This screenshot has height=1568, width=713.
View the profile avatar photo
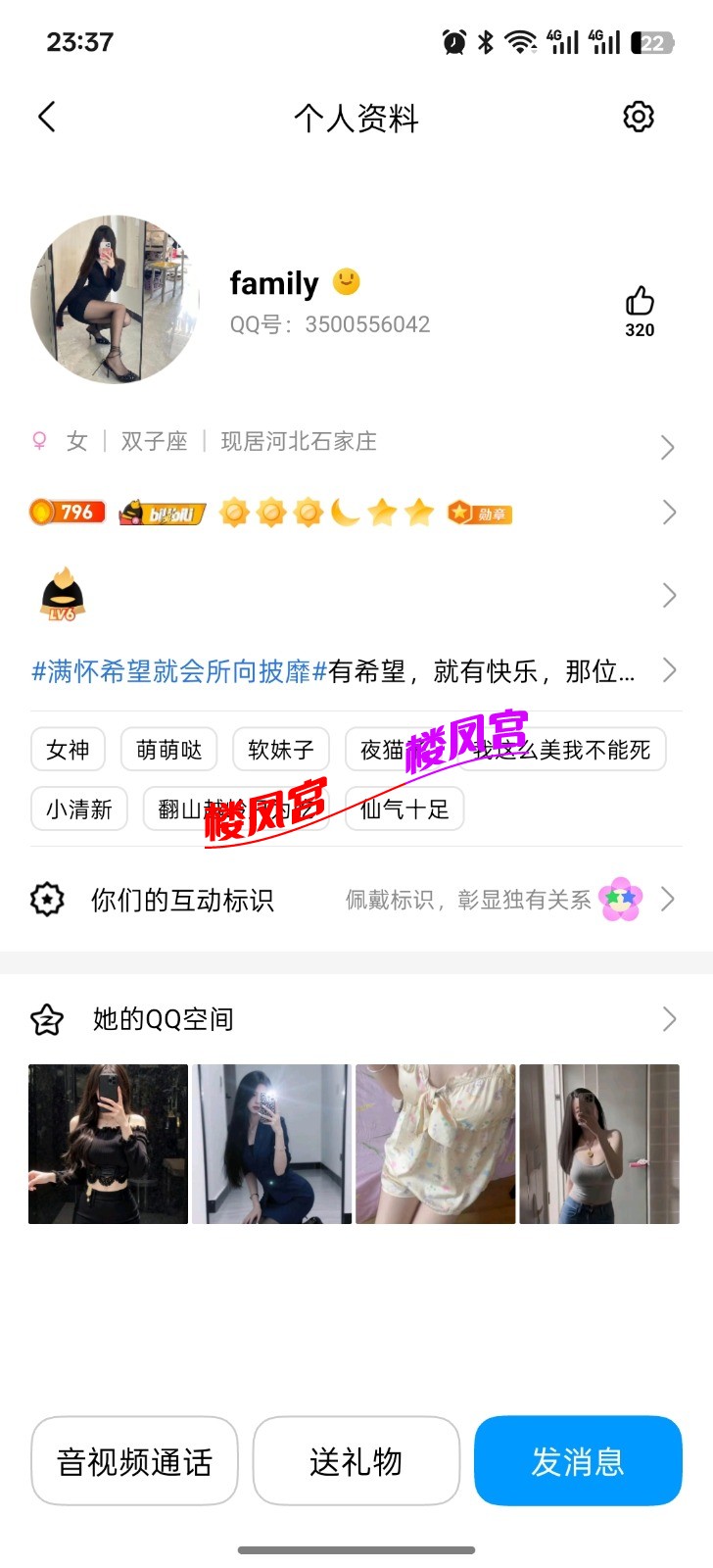click(x=116, y=299)
